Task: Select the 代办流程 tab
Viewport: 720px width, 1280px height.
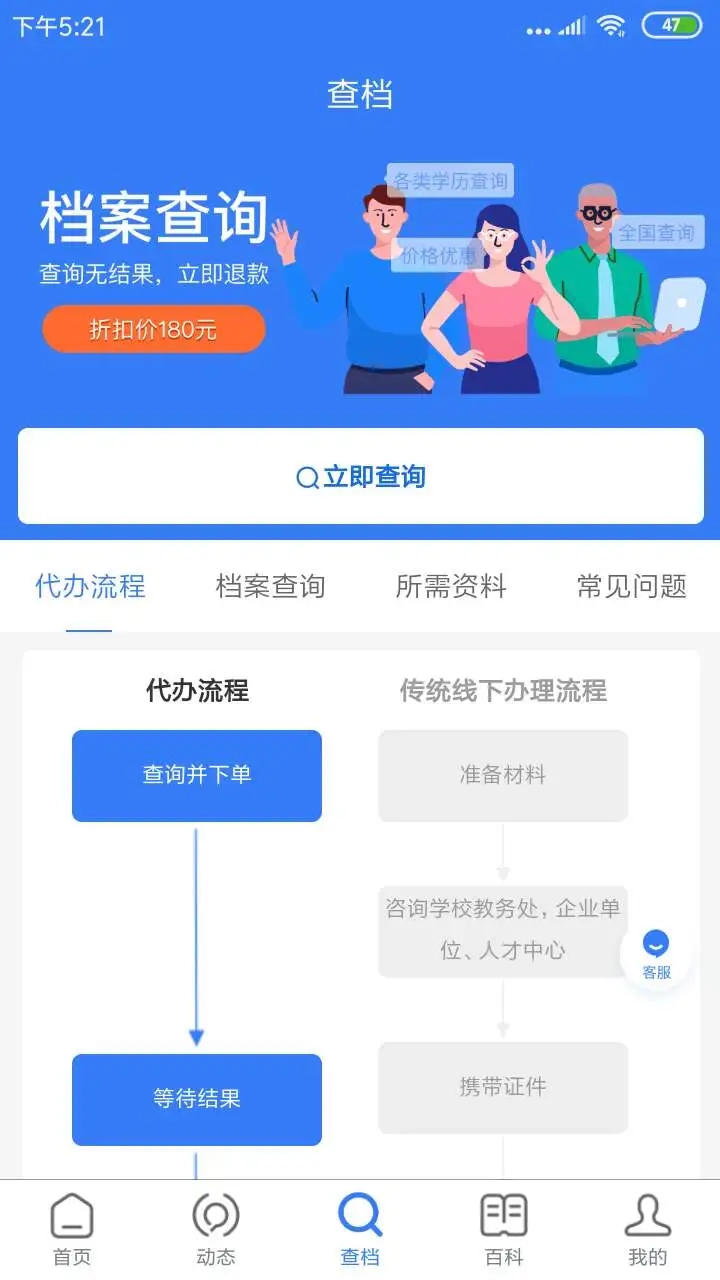Action: click(x=89, y=587)
